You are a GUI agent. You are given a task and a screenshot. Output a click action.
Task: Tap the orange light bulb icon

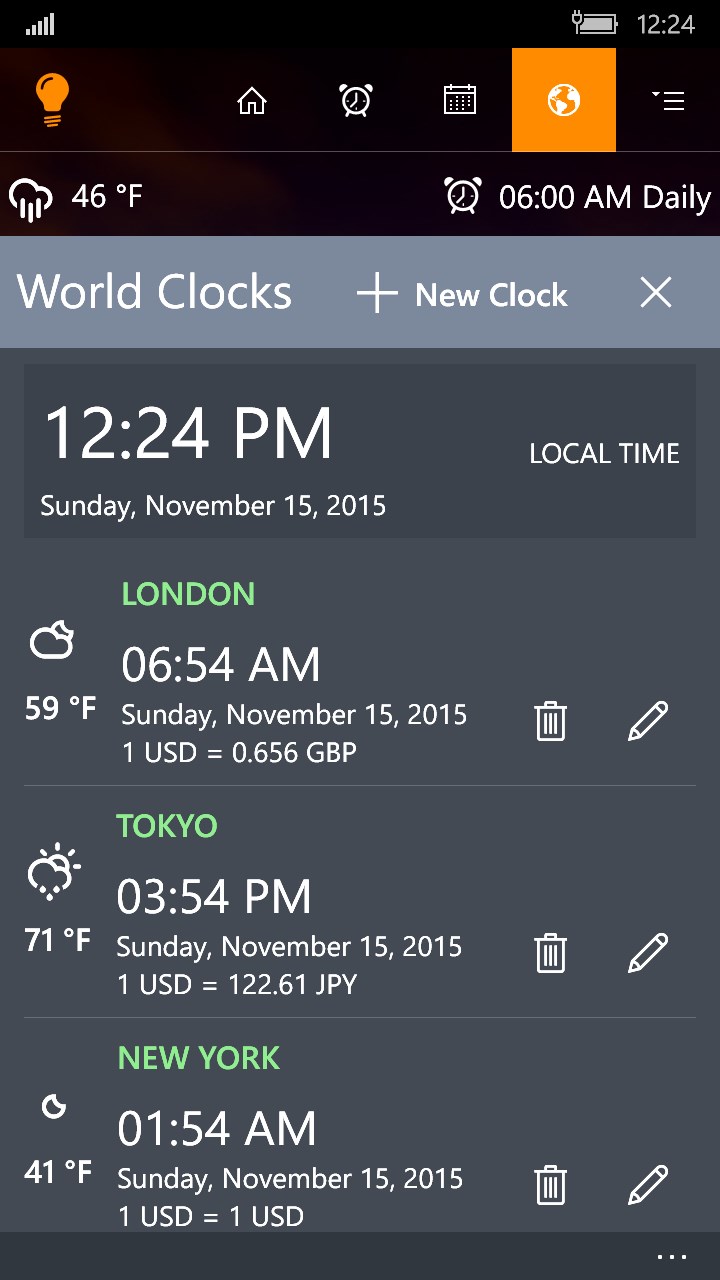(52, 101)
